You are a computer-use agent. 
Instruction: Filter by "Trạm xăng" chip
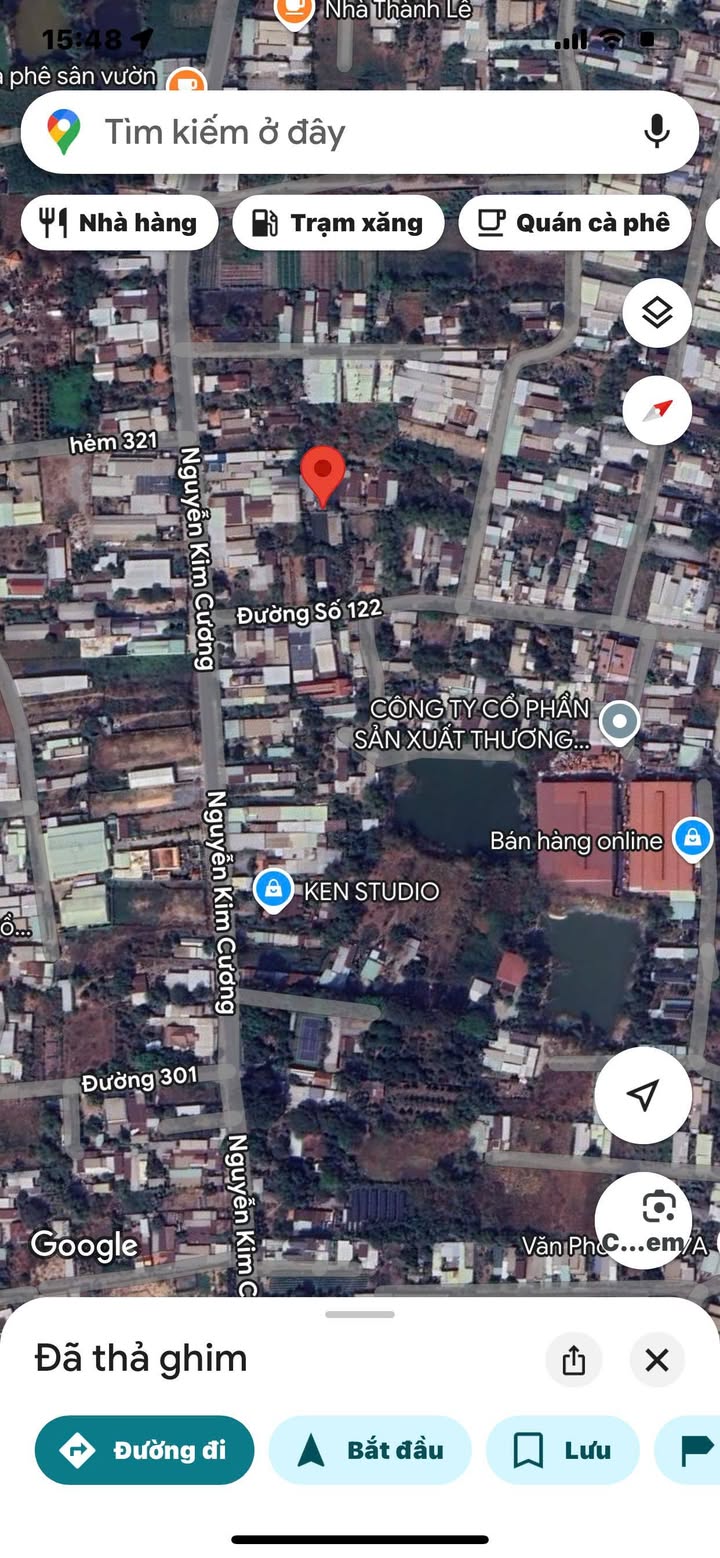pyautogui.click(x=338, y=222)
